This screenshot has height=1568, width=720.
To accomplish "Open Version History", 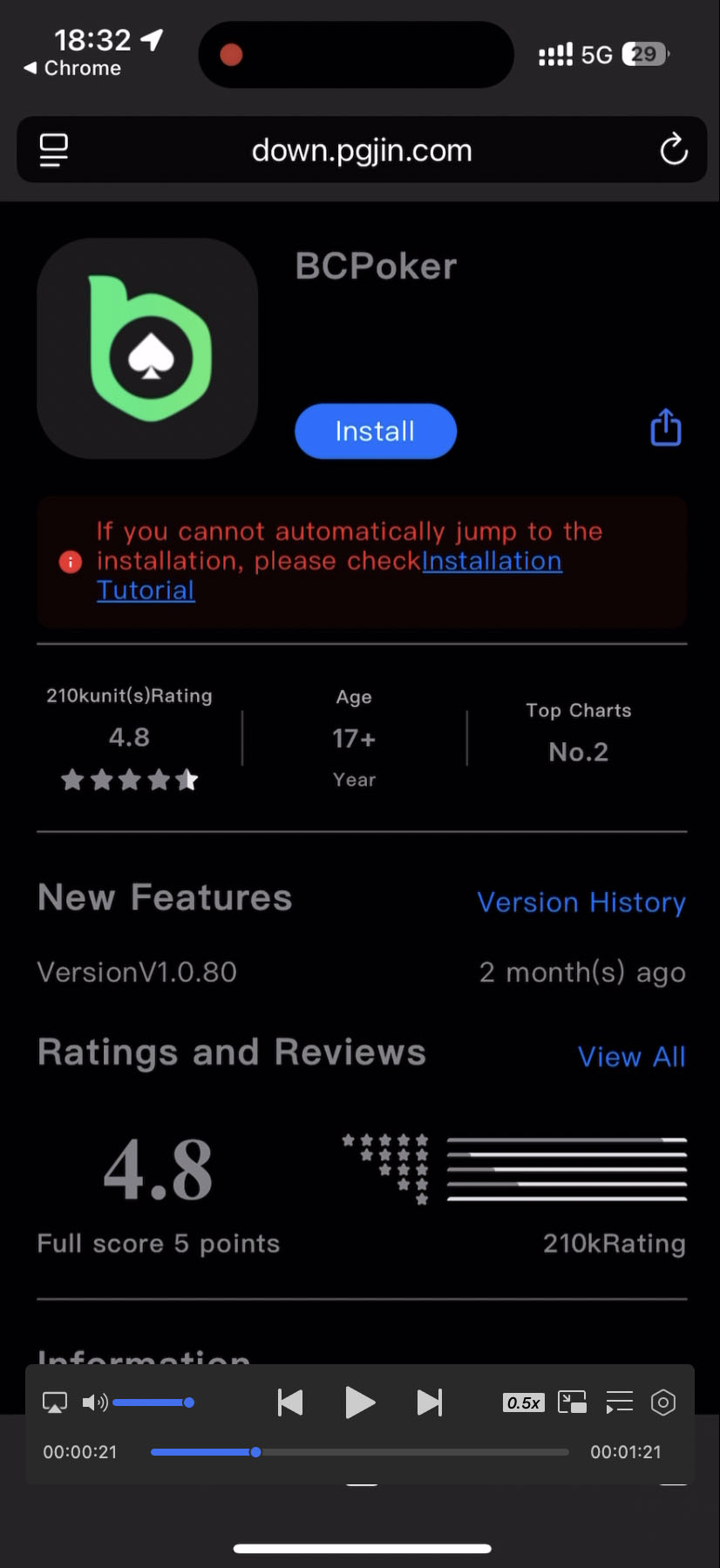I will pos(581,902).
